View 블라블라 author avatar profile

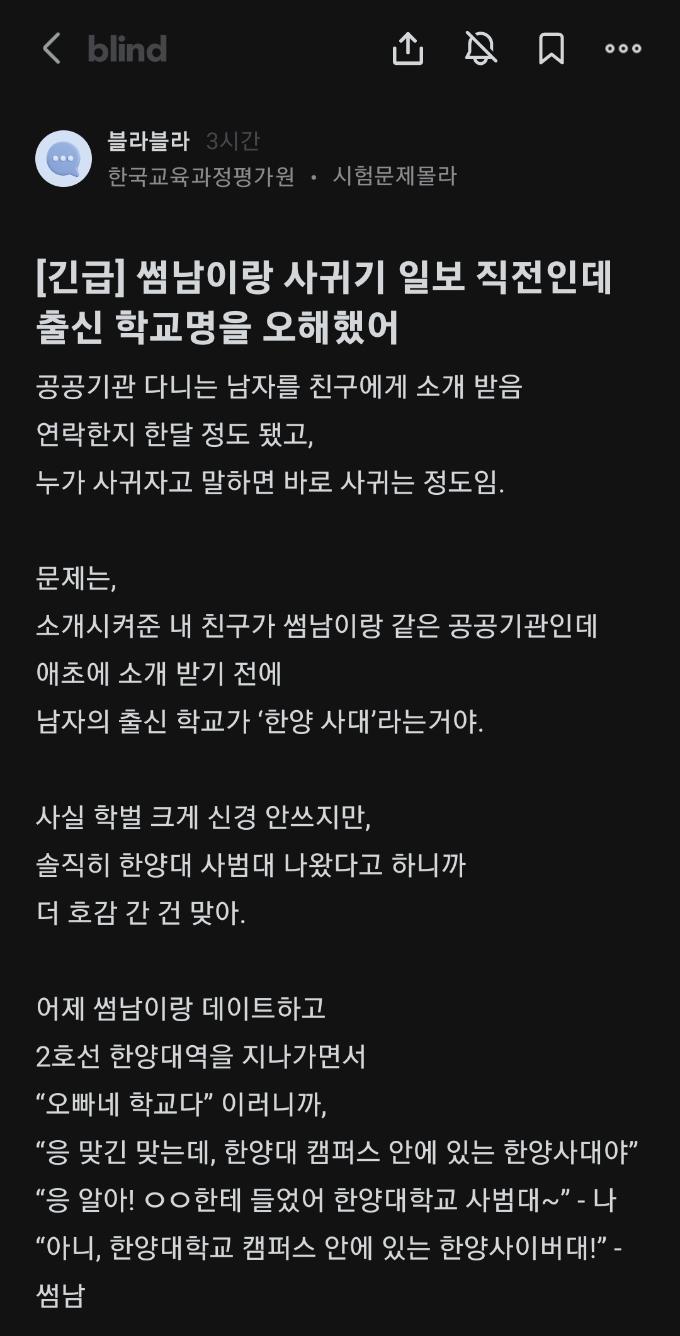click(63, 158)
